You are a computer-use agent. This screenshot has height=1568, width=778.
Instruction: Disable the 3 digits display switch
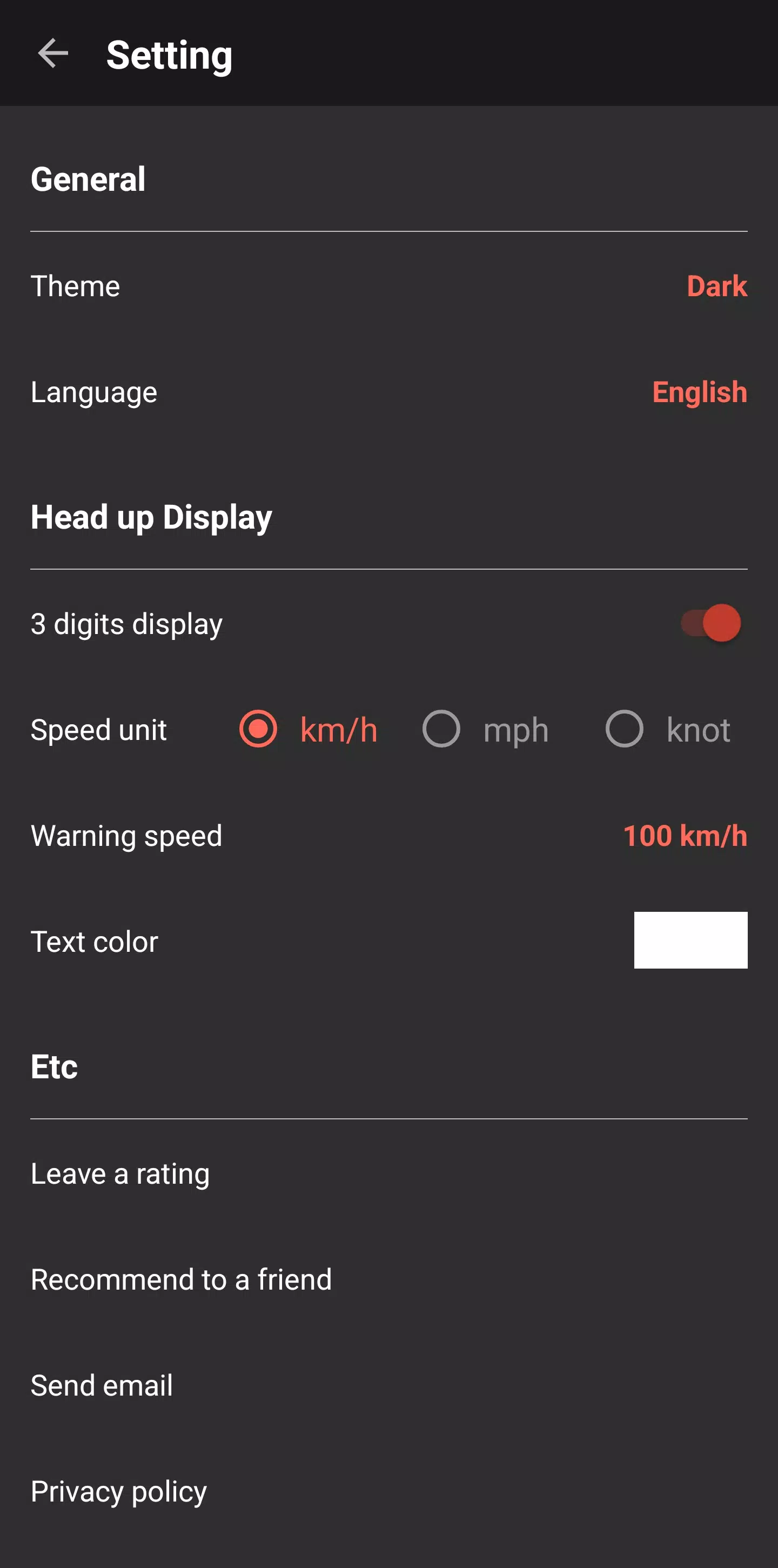(x=710, y=623)
